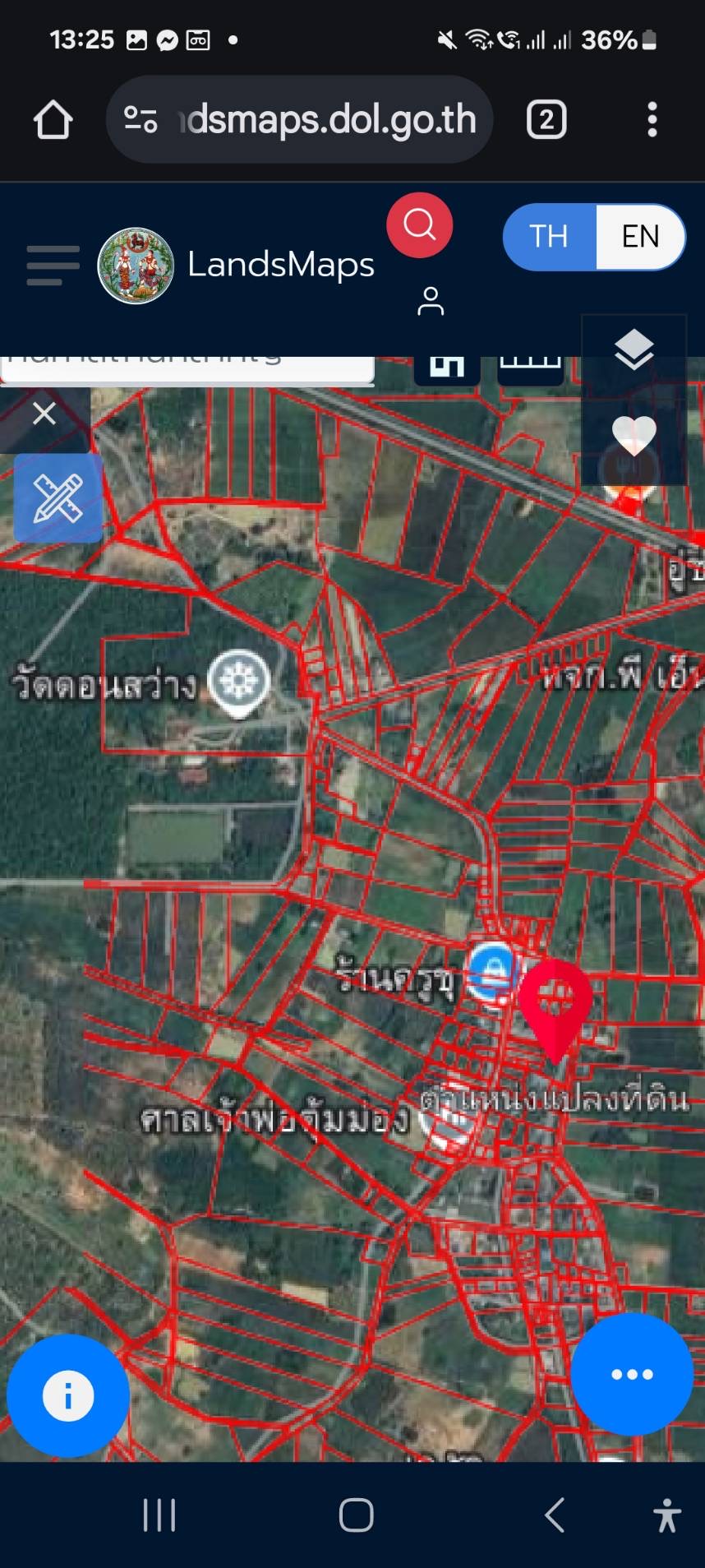Open the map layers selector
The image size is (705, 1568).
pyautogui.click(x=634, y=350)
